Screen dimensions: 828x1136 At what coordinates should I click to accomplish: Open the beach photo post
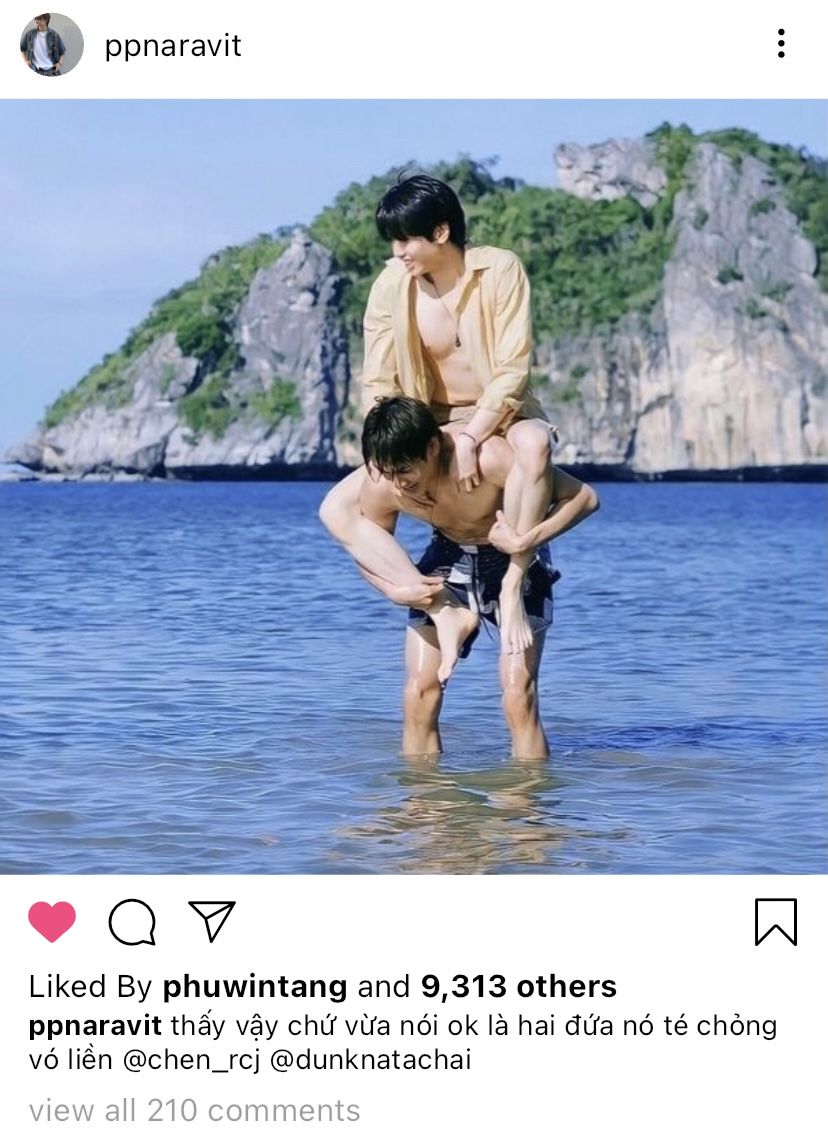tap(414, 487)
